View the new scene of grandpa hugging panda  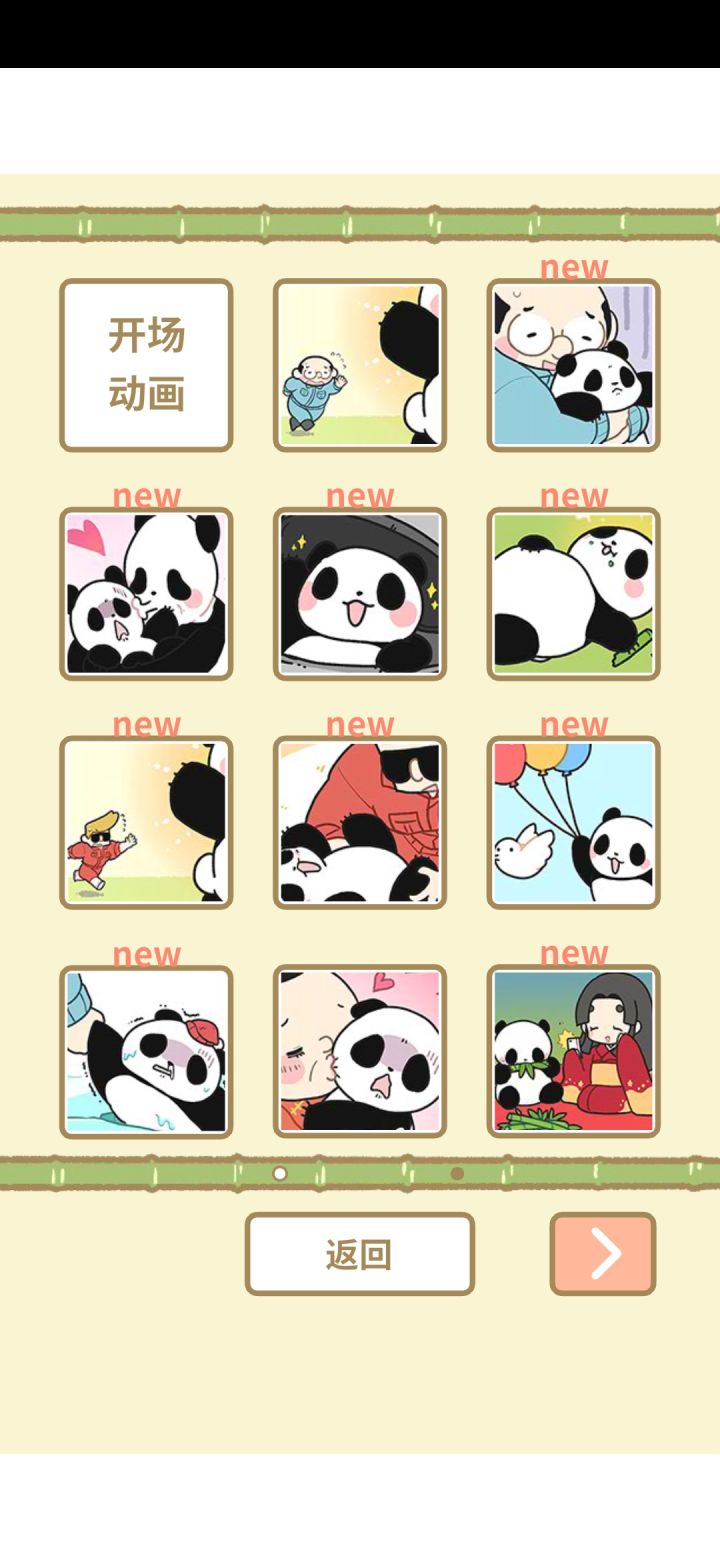(x=573, y=365)
